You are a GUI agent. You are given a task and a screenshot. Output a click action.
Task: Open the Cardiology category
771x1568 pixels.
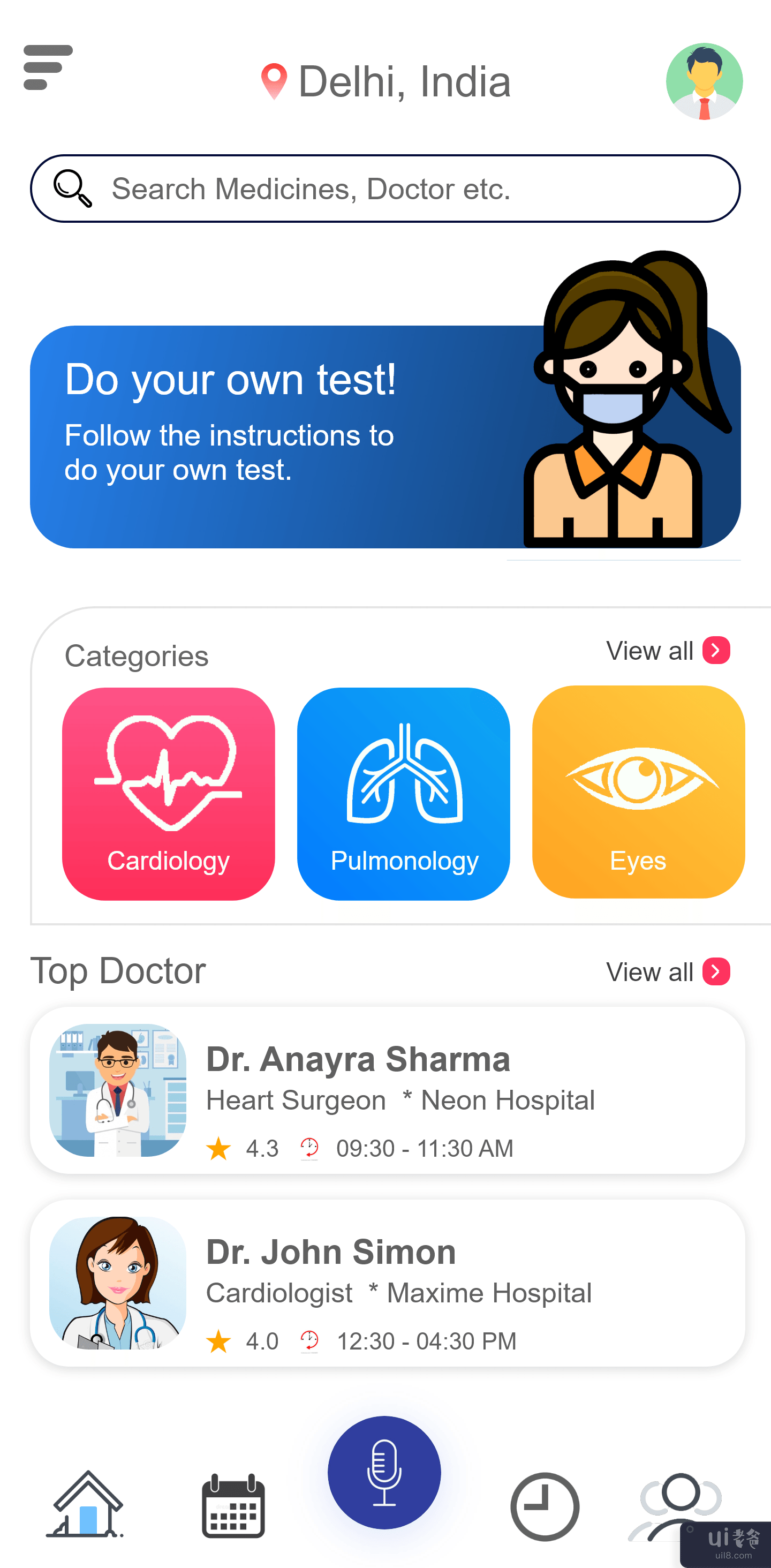coord(169,794)
